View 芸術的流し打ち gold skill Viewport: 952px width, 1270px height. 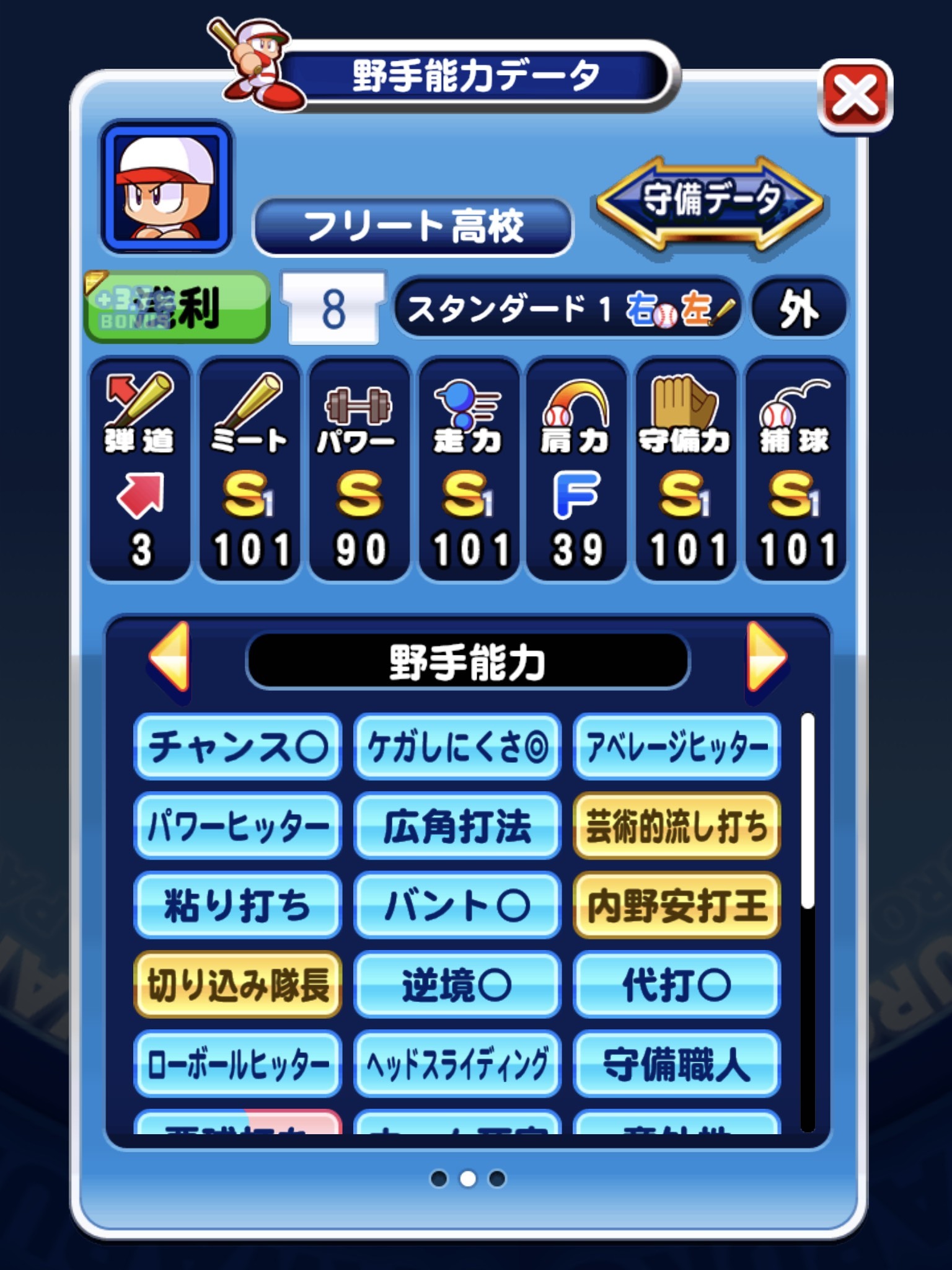click(x=677, y=825)
